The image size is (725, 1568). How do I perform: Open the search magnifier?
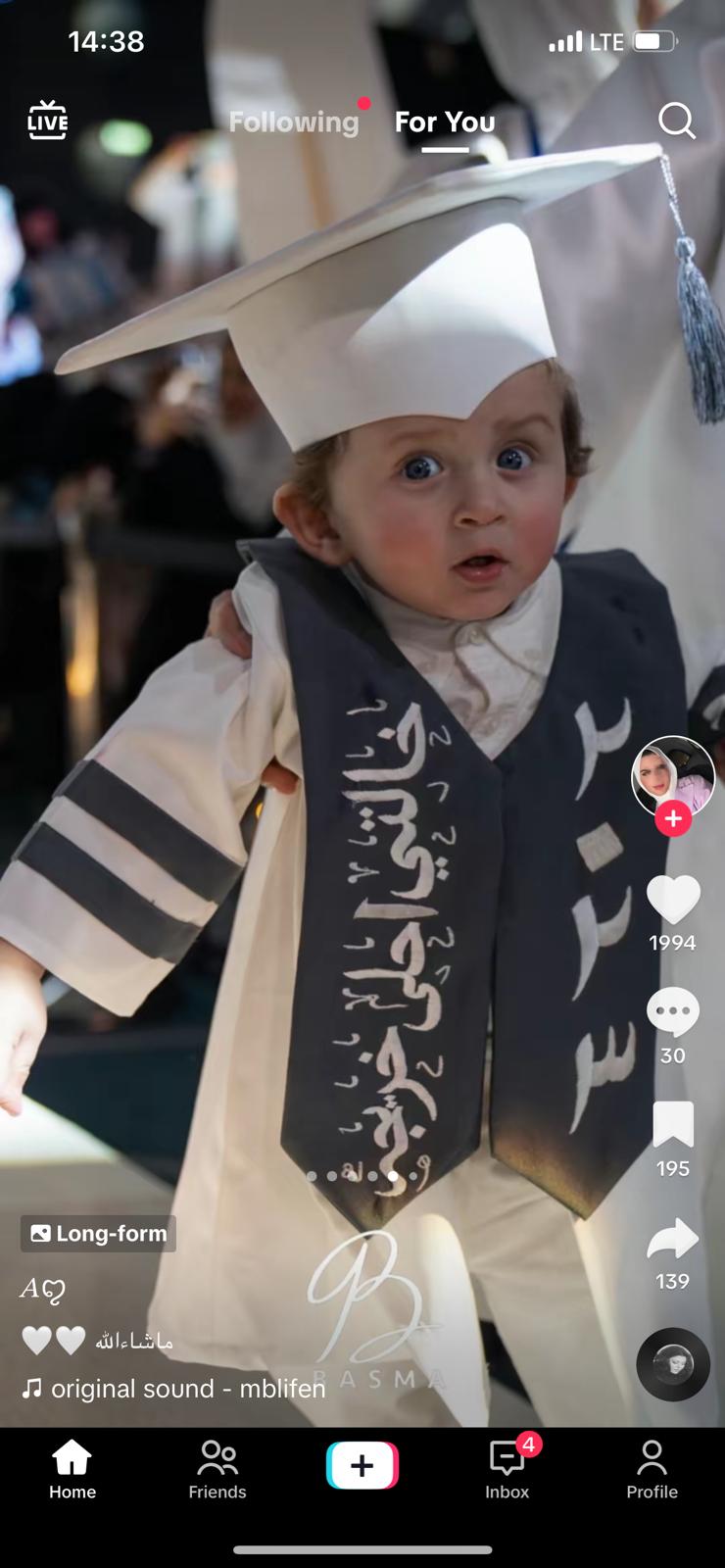pos(676,121)
